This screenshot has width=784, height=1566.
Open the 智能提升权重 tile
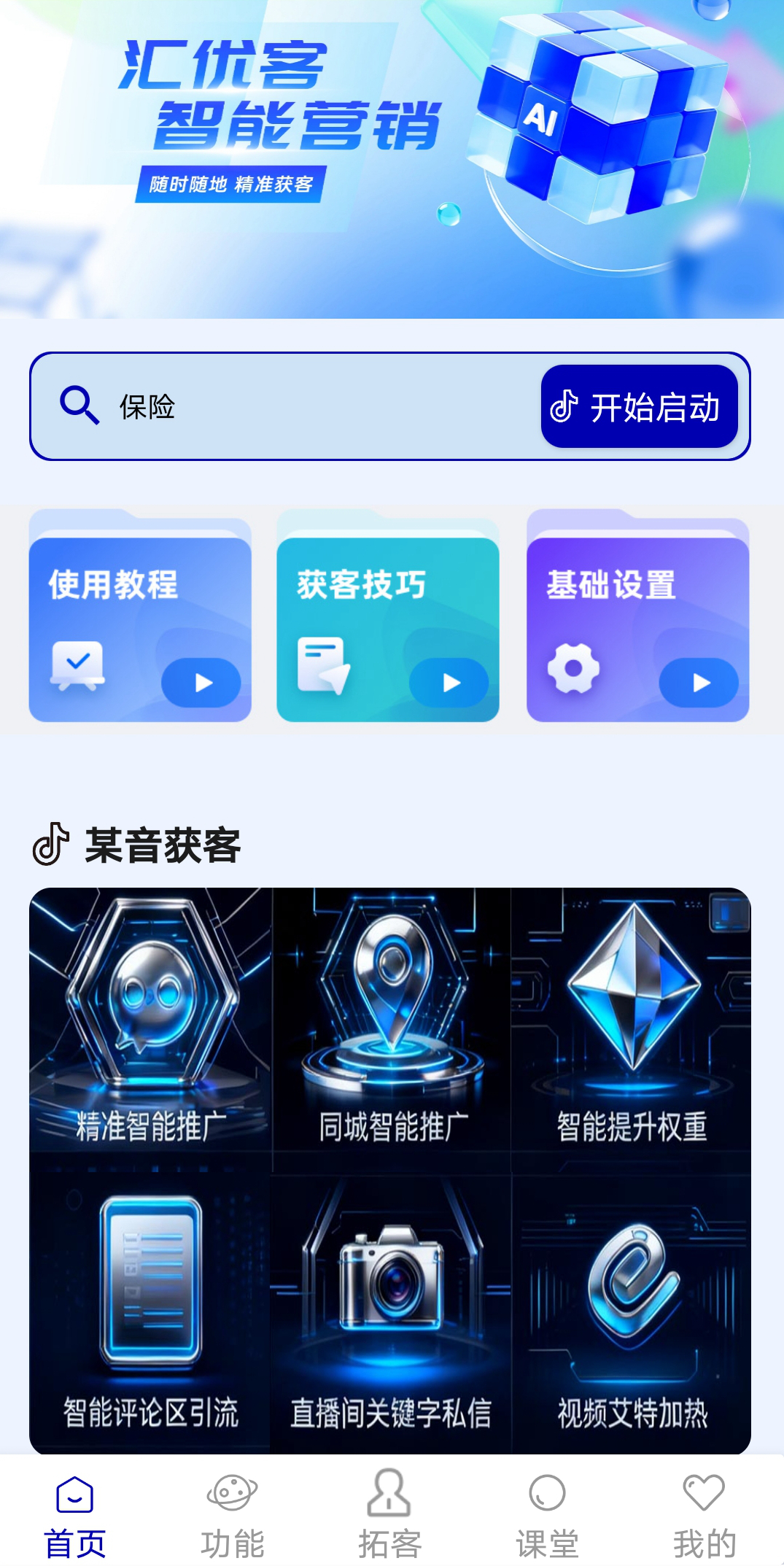click(632, 1020)
